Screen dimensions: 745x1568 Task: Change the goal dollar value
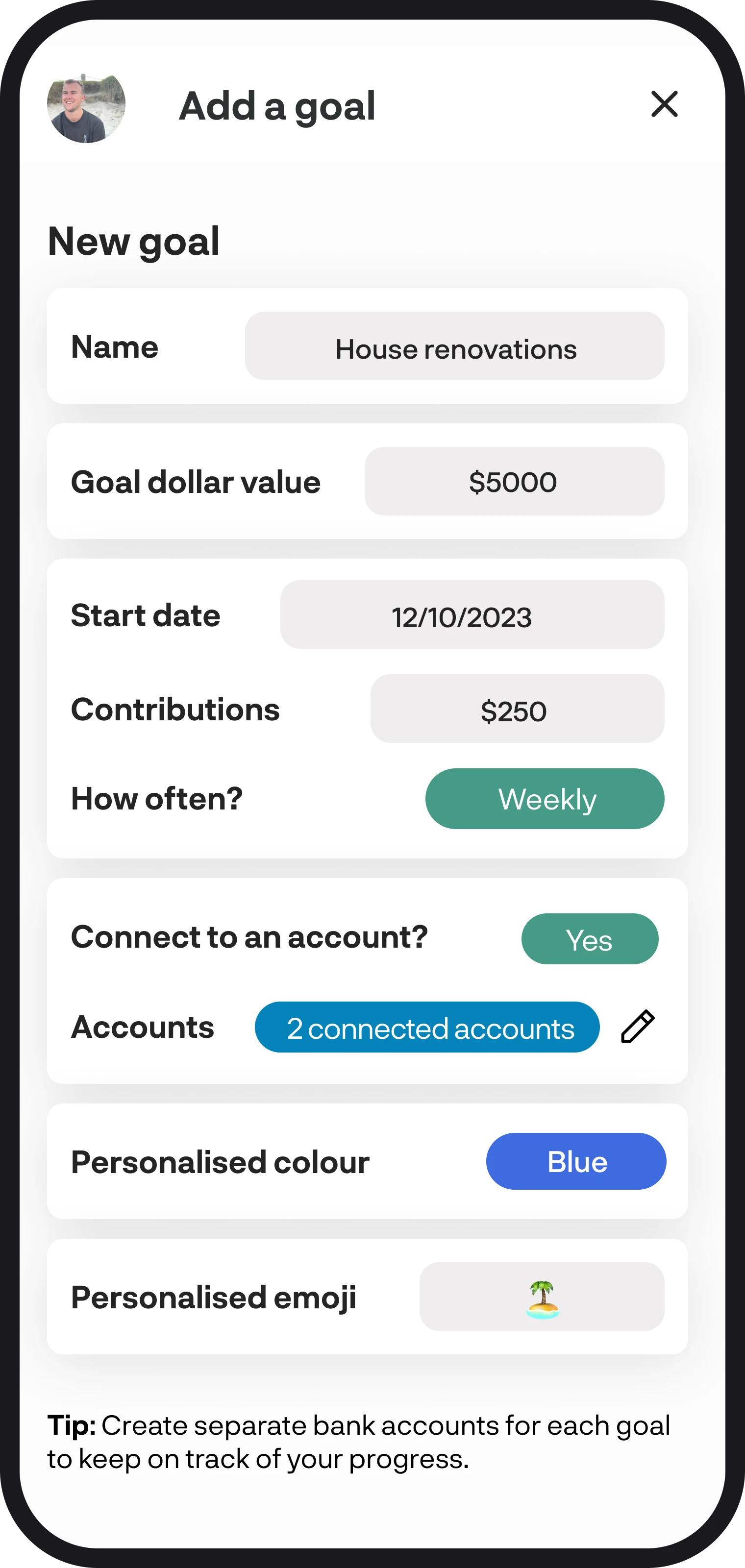[x=514, y=482]
